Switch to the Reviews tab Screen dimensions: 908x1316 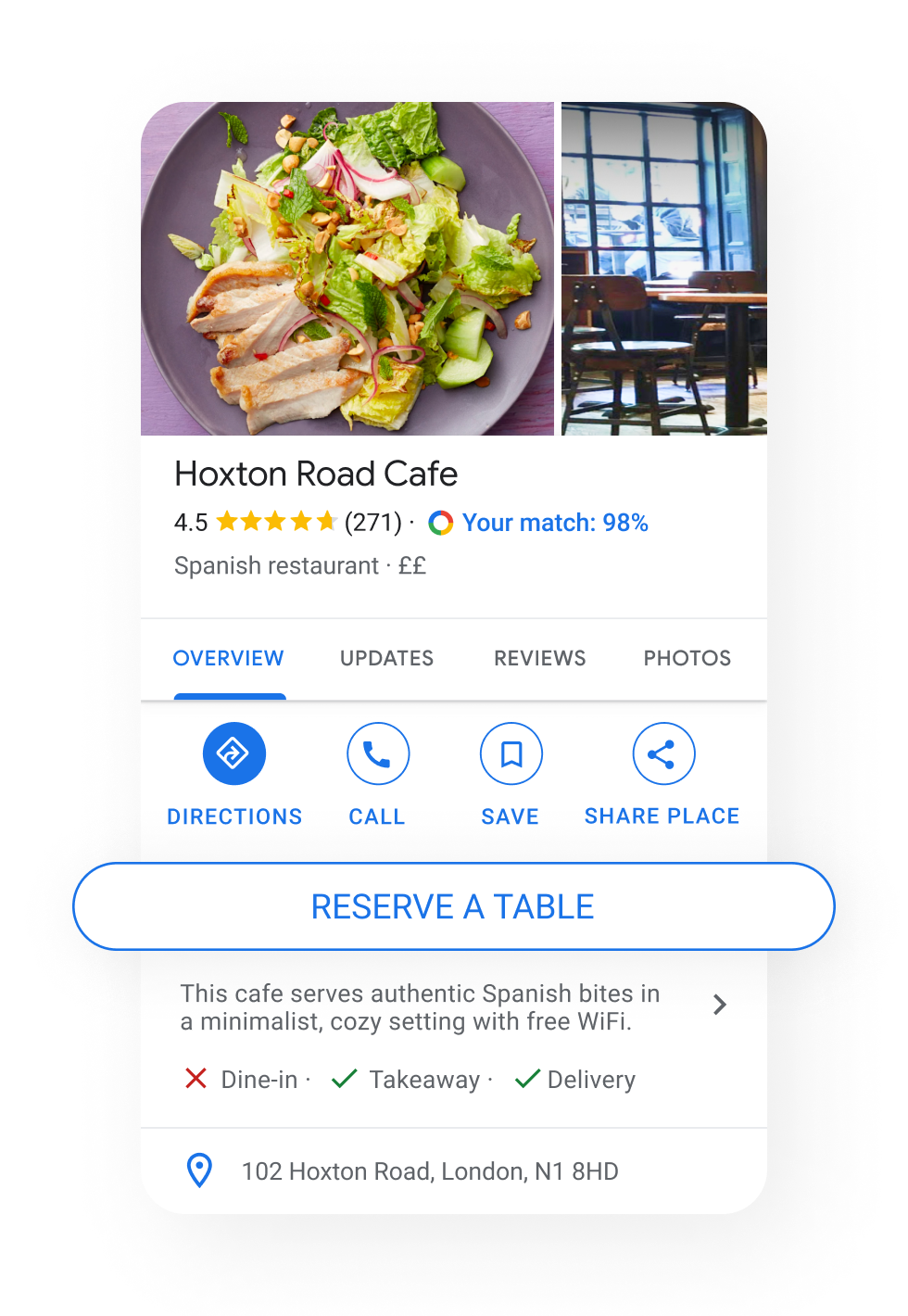(x=540, y=658)
